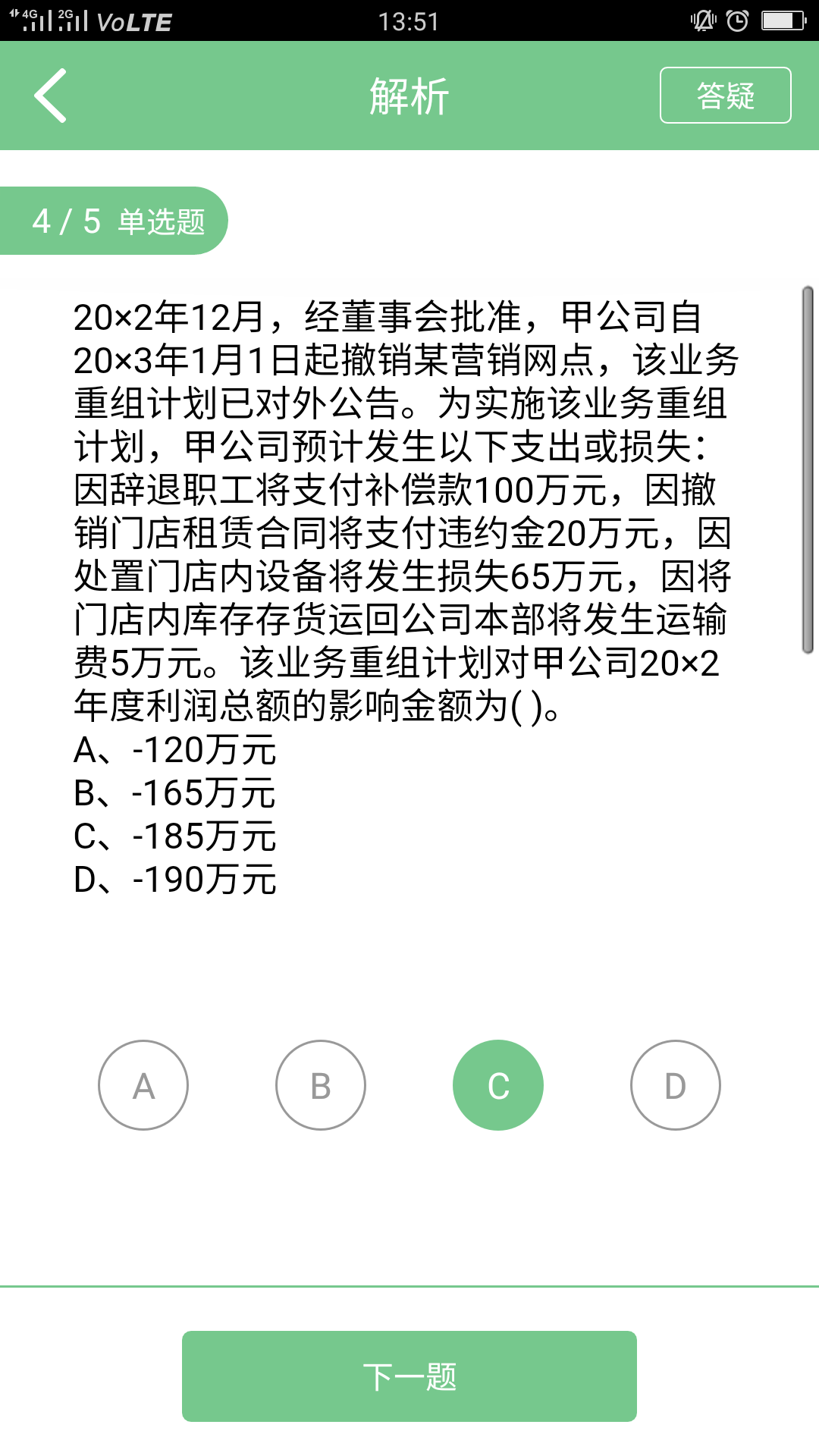Tap the time display in status bar
Viewport: 819px width, 1456px height.
409,20
